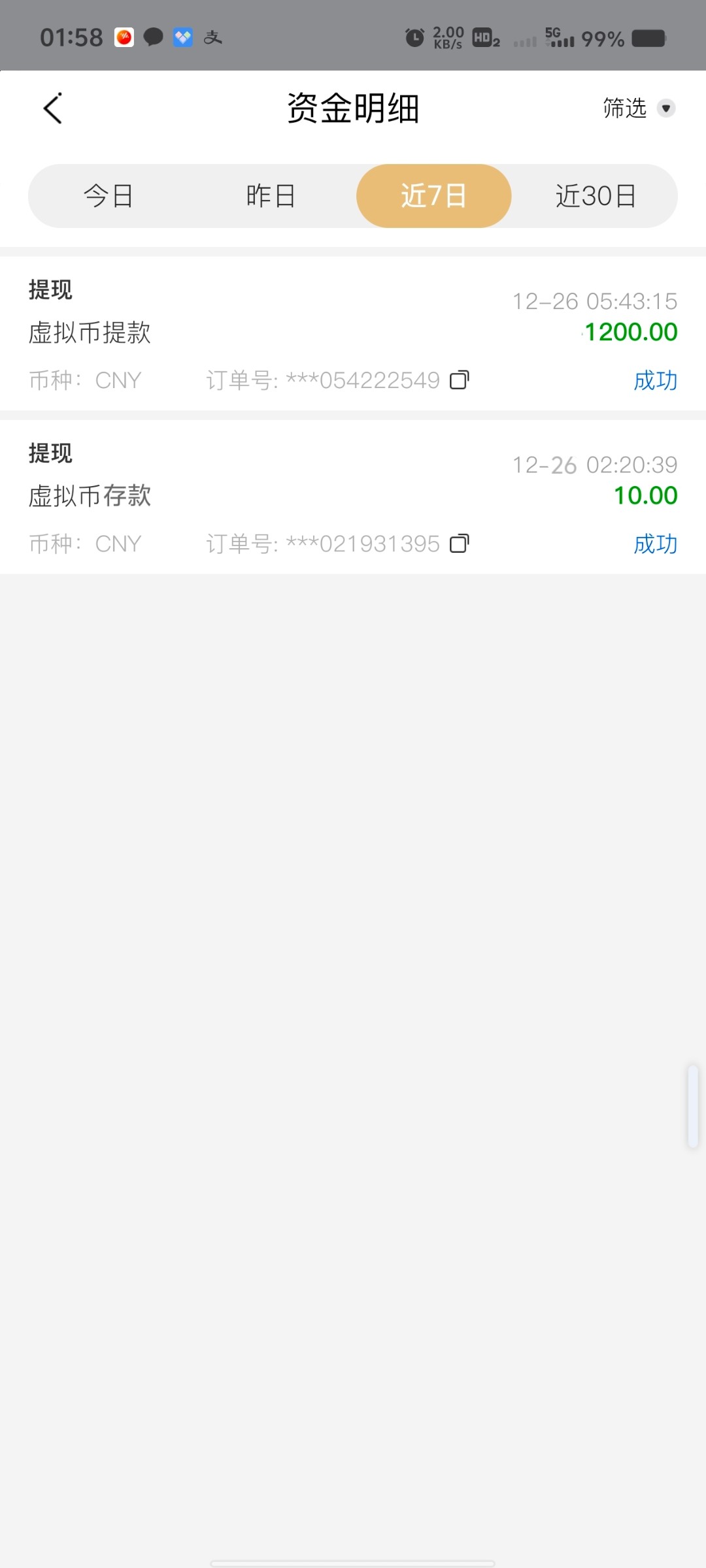This screenshot has height=1568, width=706.
Task: Switch to the 近30日 tab
Action: tap(596, 196)
